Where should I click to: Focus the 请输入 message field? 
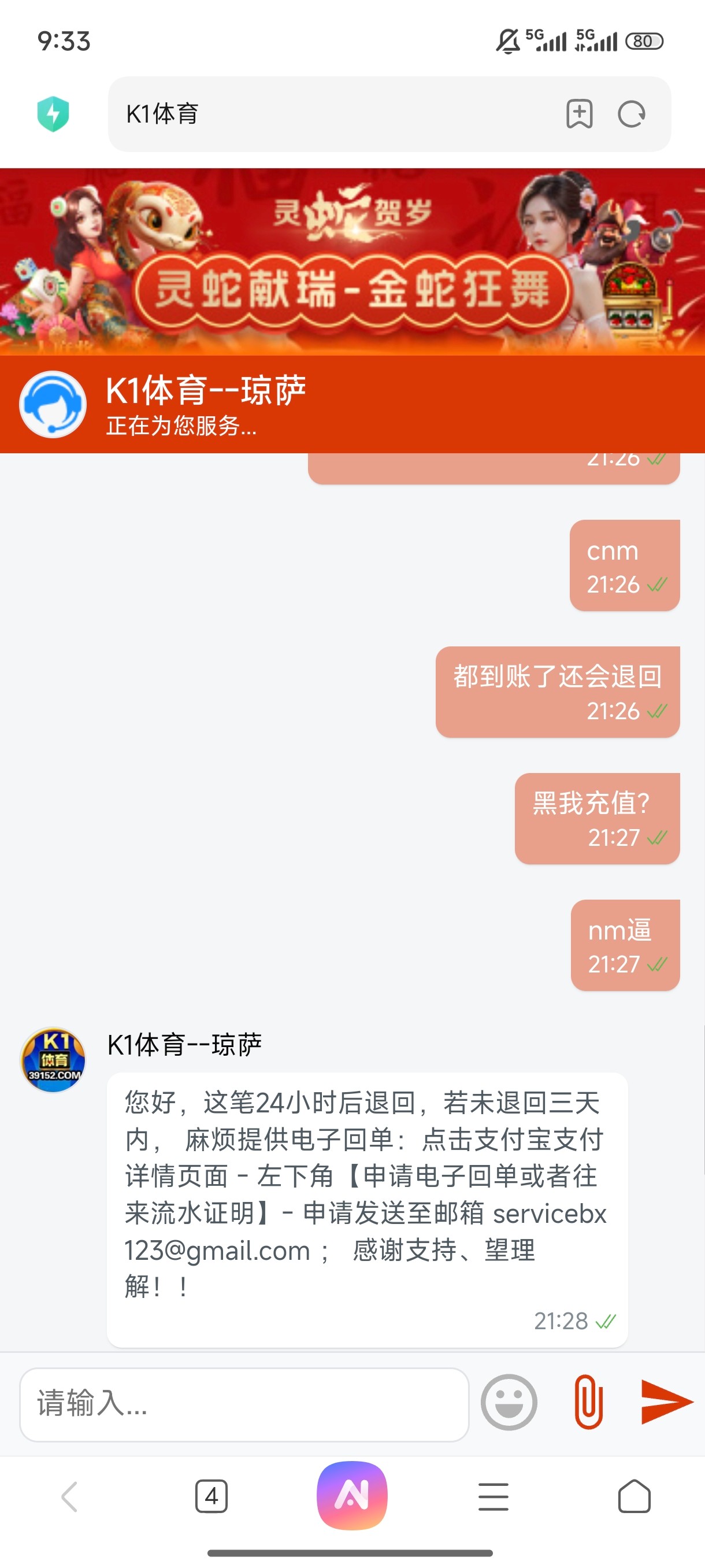(243, 1404)
